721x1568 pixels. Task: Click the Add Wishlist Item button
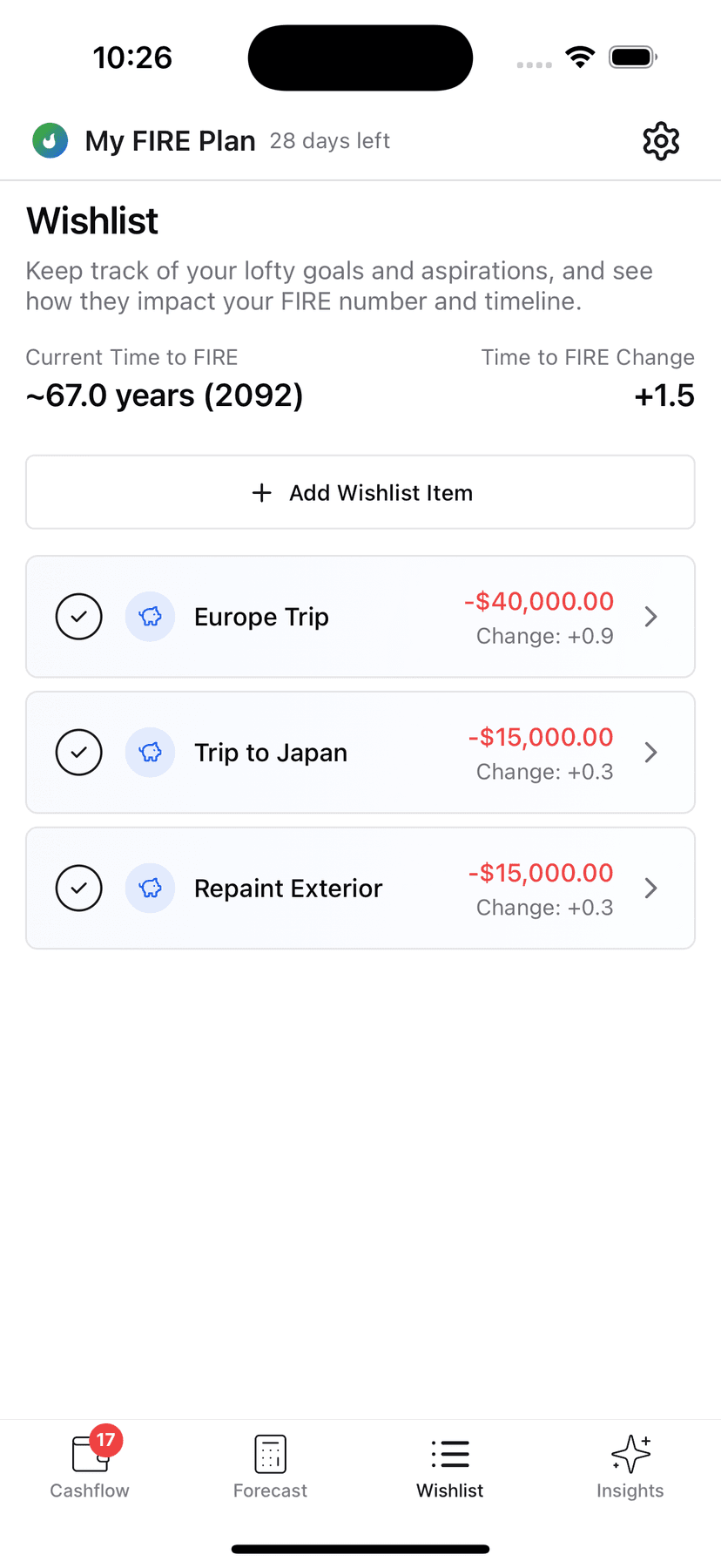point(360,492)
